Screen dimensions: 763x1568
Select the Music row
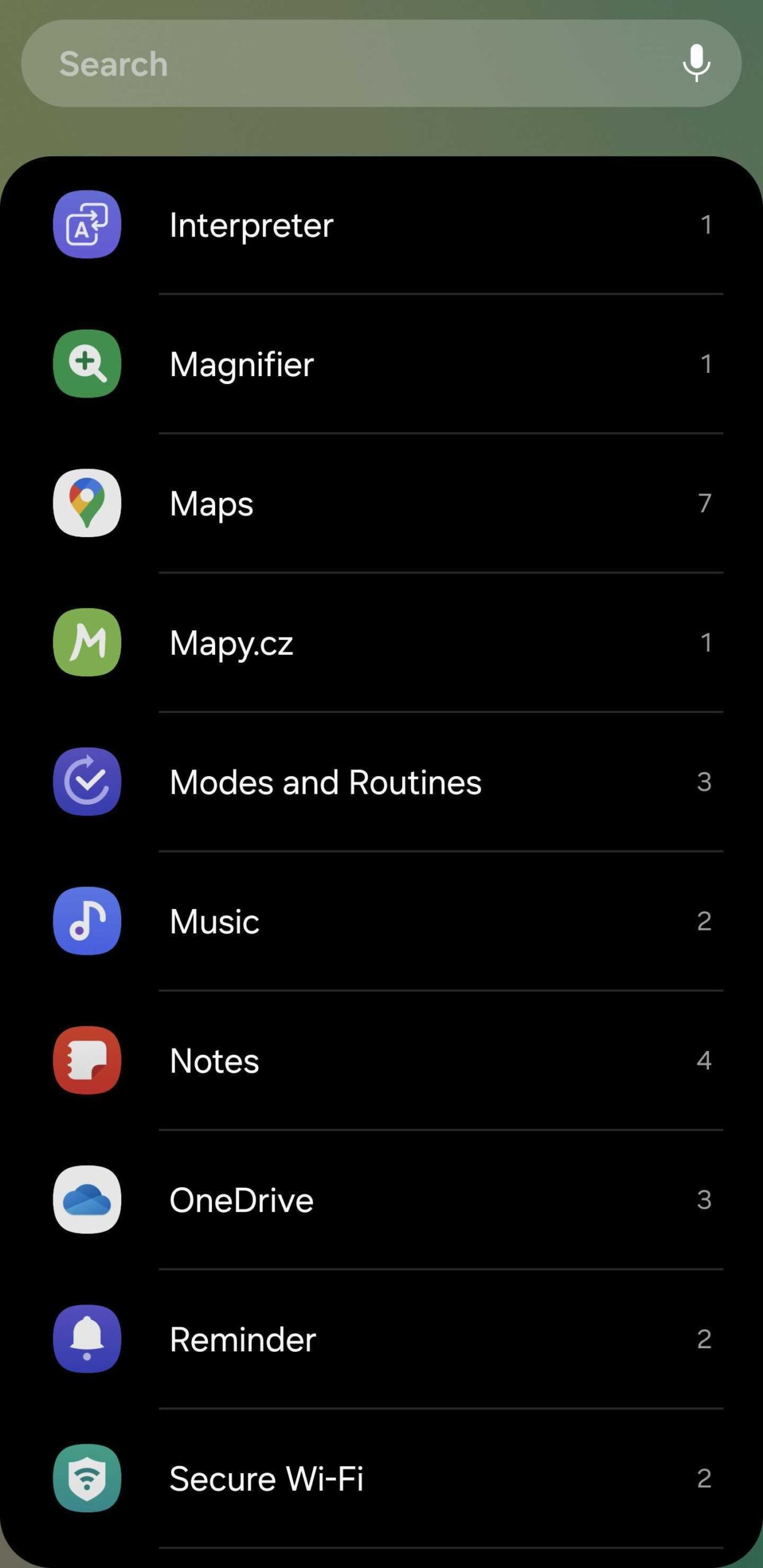tap(381, 921)
